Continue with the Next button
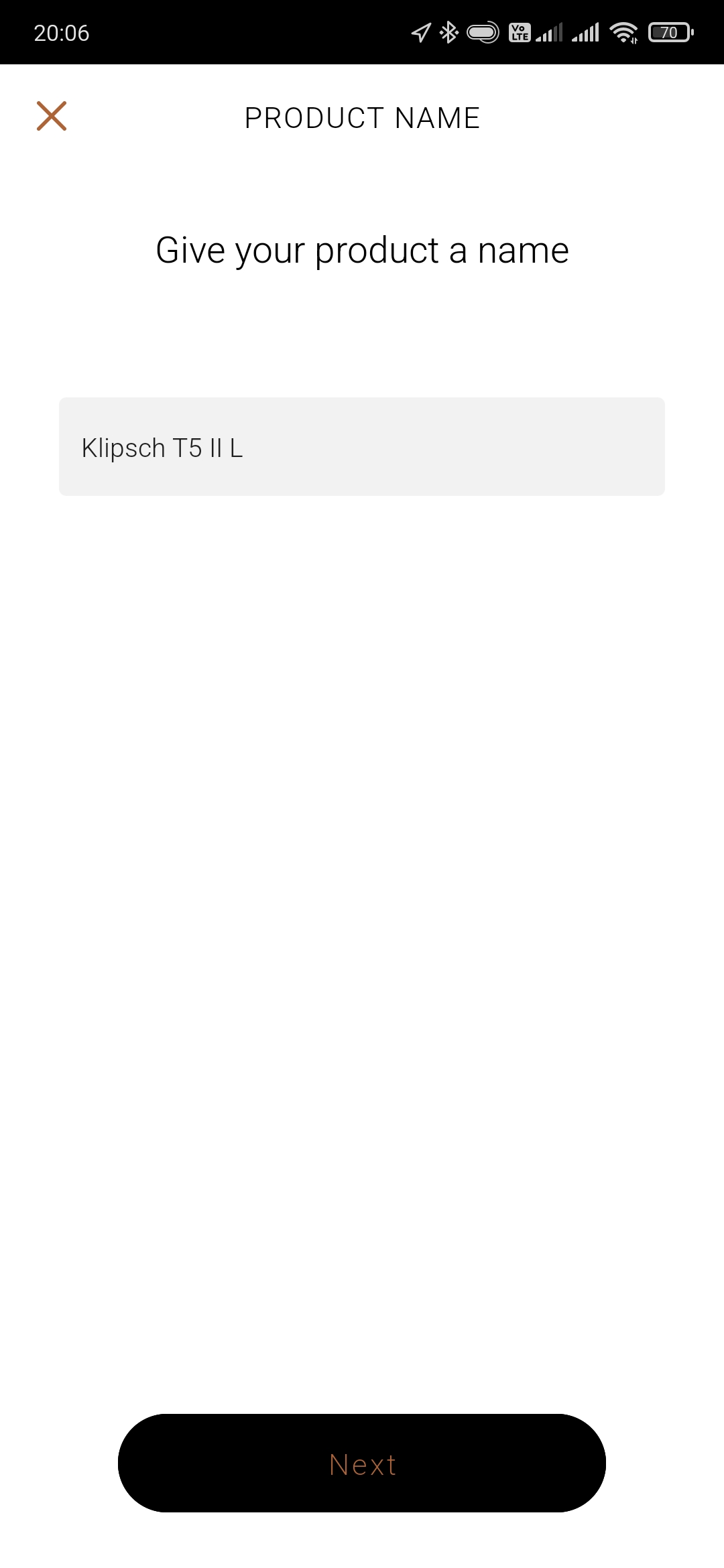Image resolution: width=724 pixels, height=1568 pixels. point(362,1463)
